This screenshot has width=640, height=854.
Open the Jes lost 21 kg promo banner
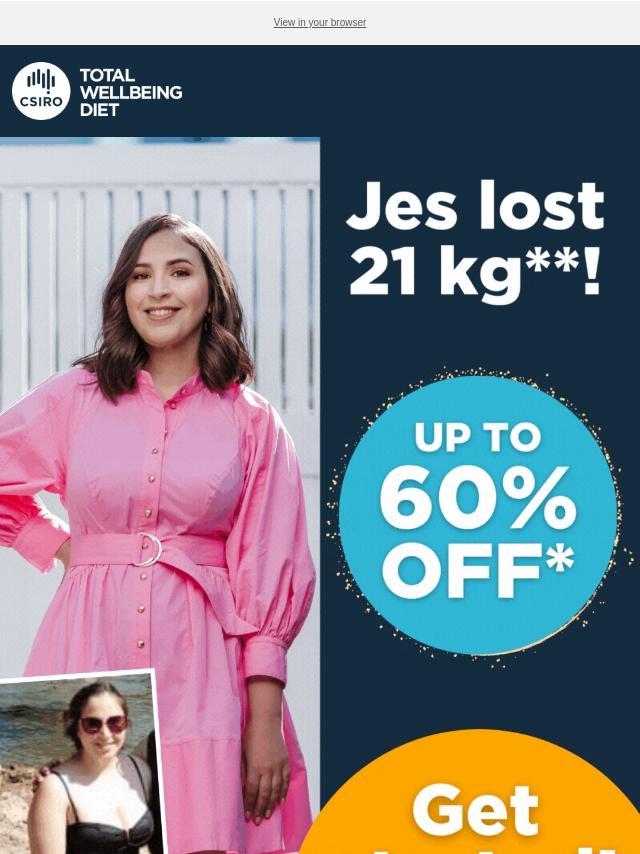click(476, 240)
